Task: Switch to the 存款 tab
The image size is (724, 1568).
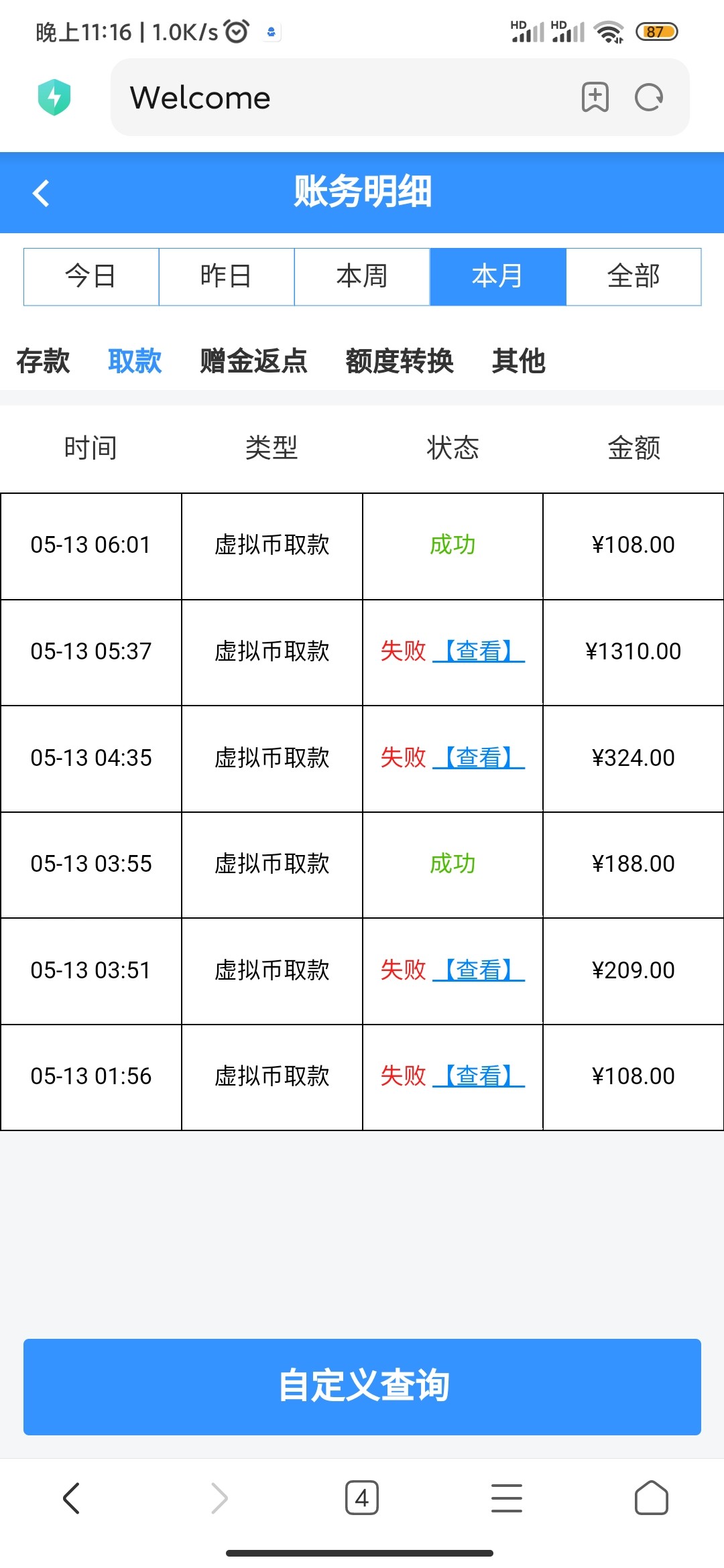Action: click(x=43, y=361)
